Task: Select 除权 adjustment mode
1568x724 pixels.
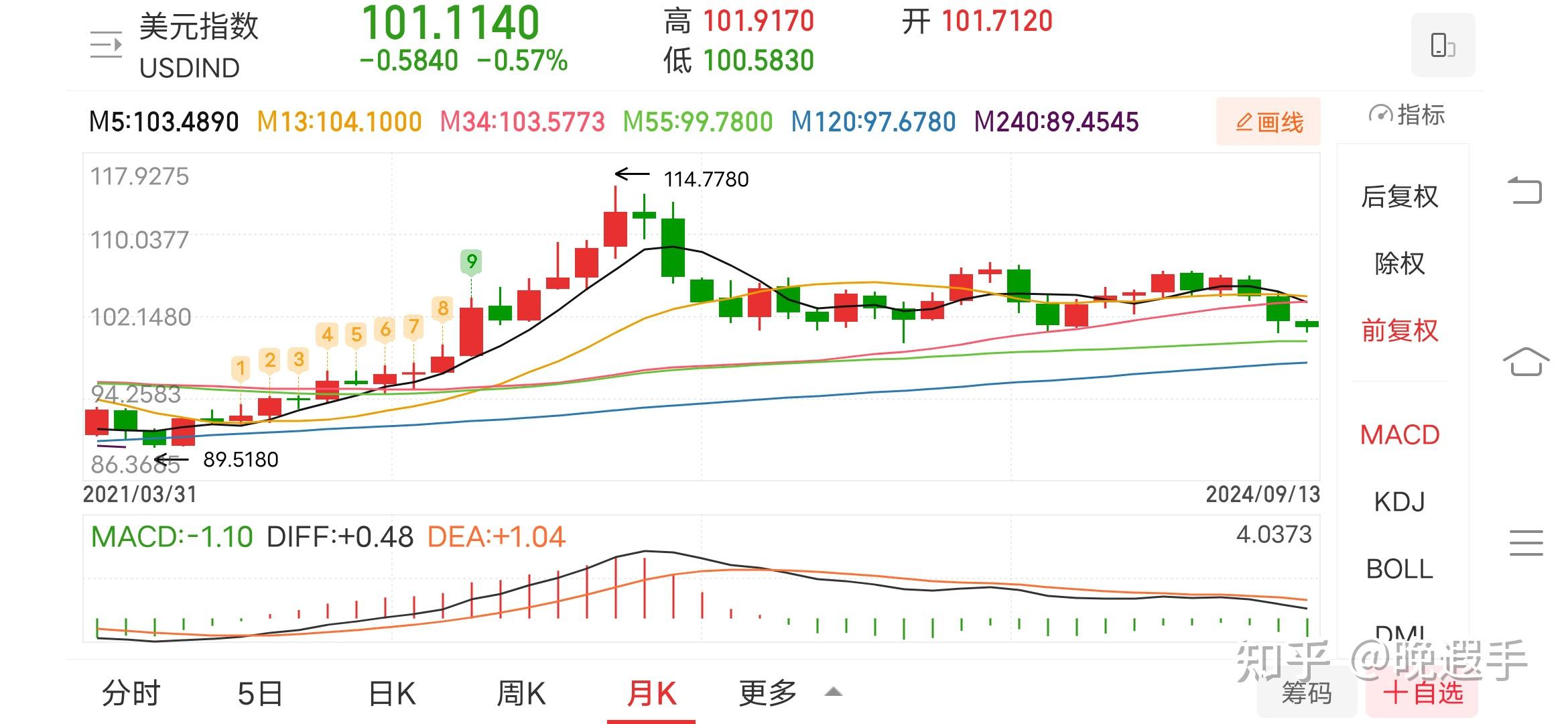Action: 1399,263
